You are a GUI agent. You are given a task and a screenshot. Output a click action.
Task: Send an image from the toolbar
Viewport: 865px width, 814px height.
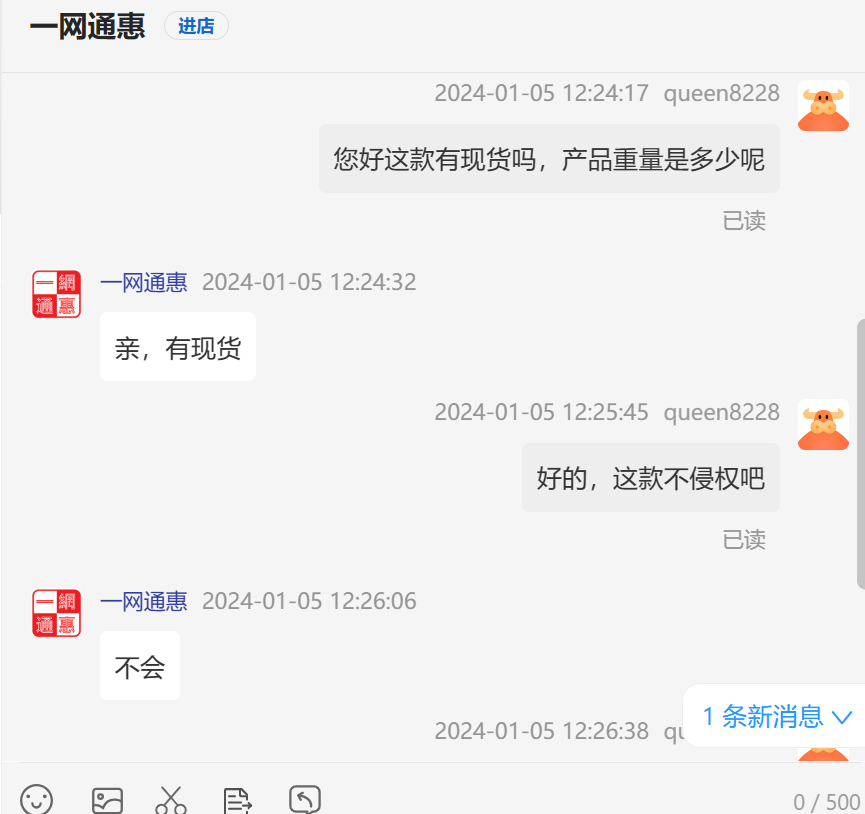[x=107, y=800]
